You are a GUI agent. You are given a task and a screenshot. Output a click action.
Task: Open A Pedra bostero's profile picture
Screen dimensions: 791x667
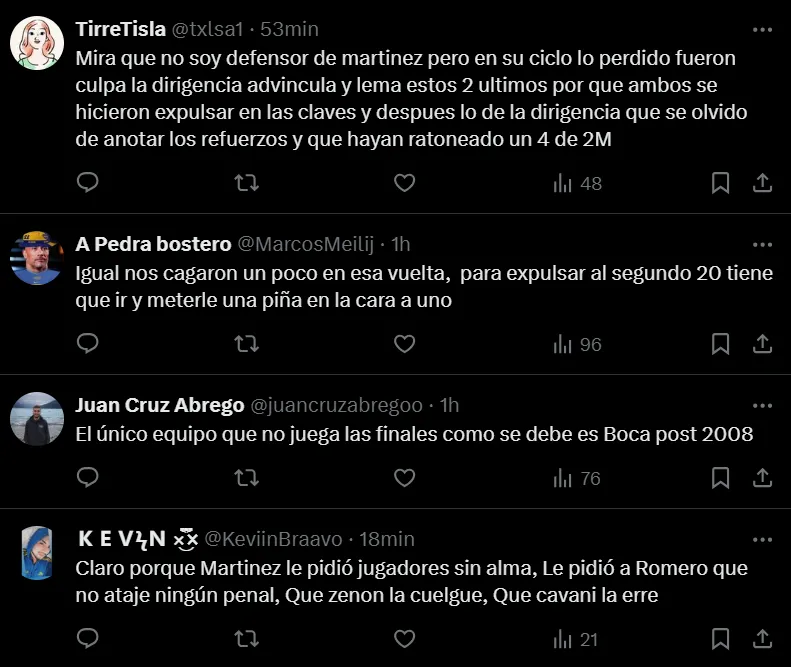click(37, 256)
